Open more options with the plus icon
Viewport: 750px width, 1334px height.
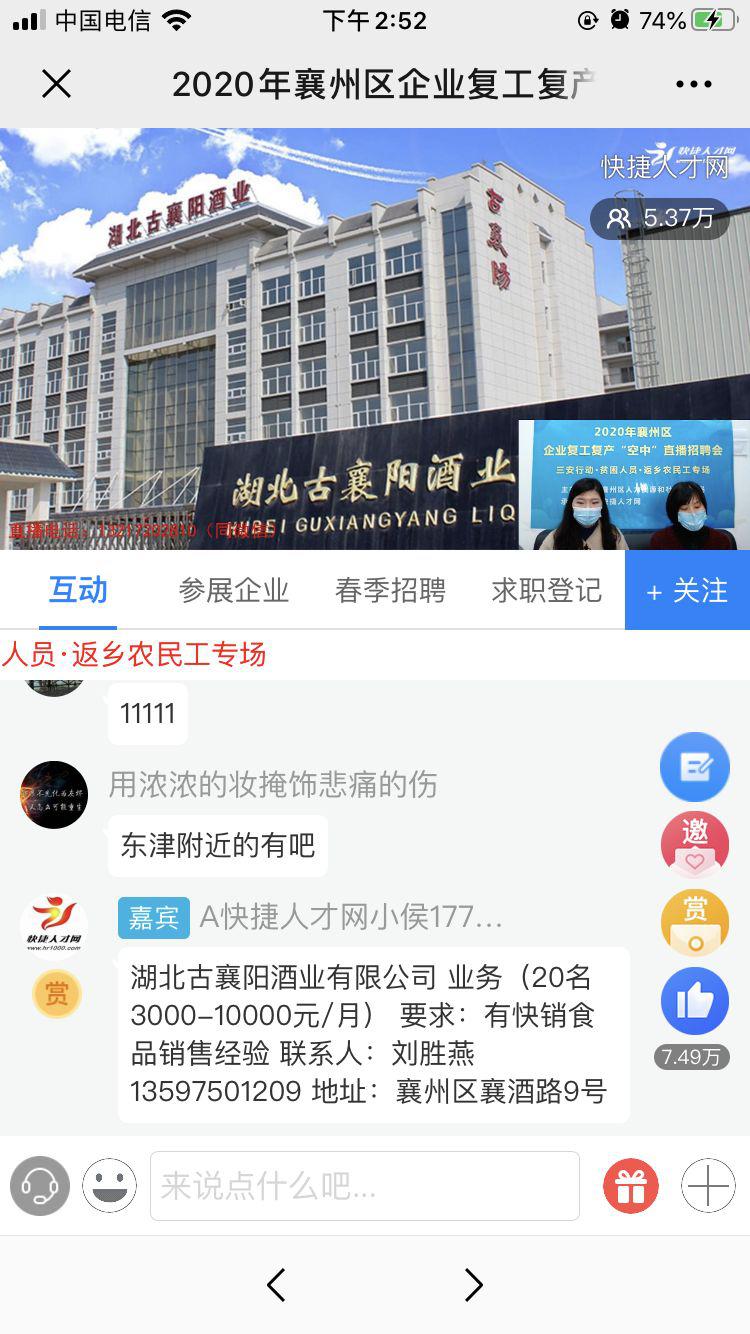pos(708,1186)
